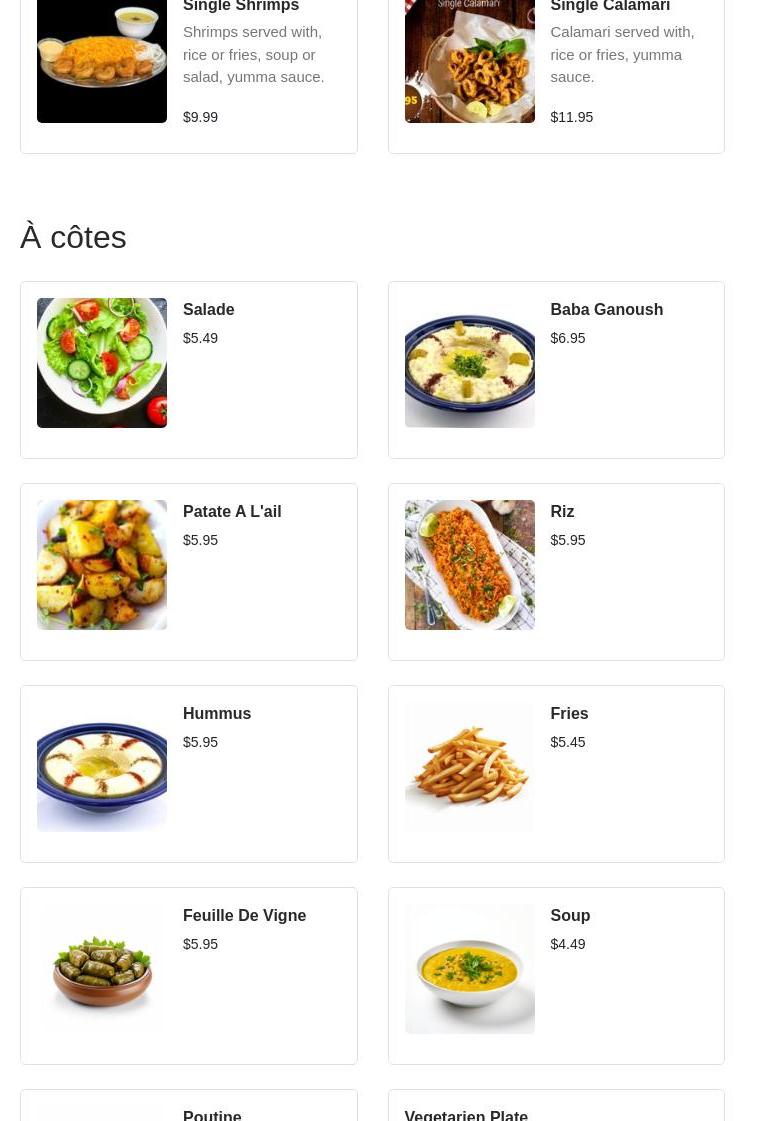Viewport: 765px width, 1121px height.
Task: Open the Feuille De Vigne card
Action: pyautogui.click(x=188, y=976)
